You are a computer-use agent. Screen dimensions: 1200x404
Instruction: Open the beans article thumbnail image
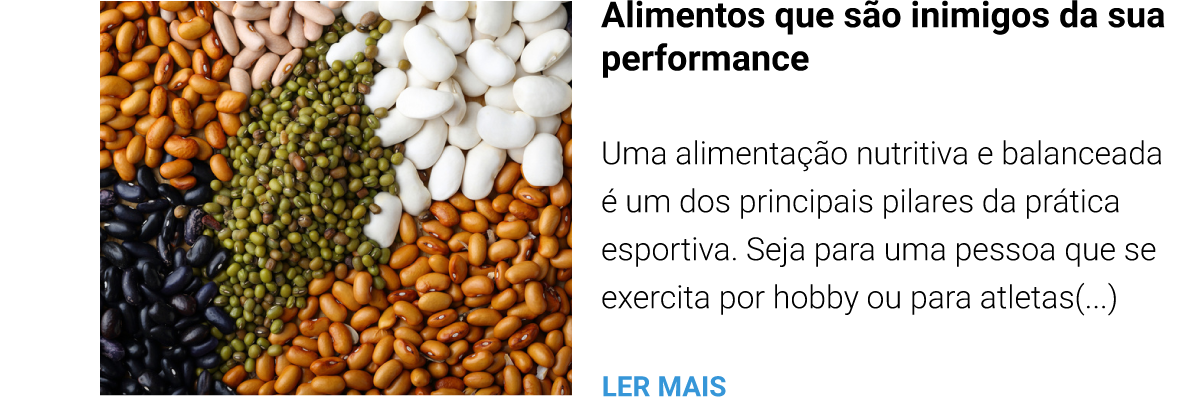(x=336, y=198)
